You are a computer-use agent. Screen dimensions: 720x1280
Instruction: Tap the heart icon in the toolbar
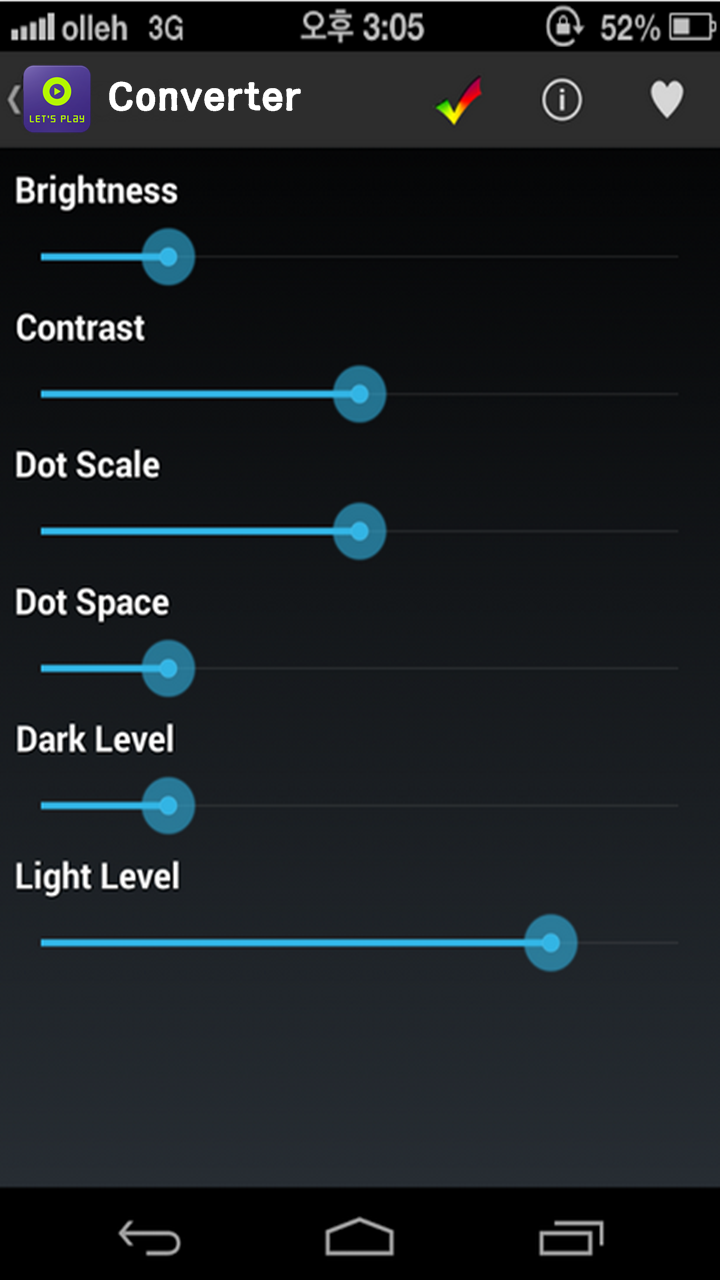(667, 99)
